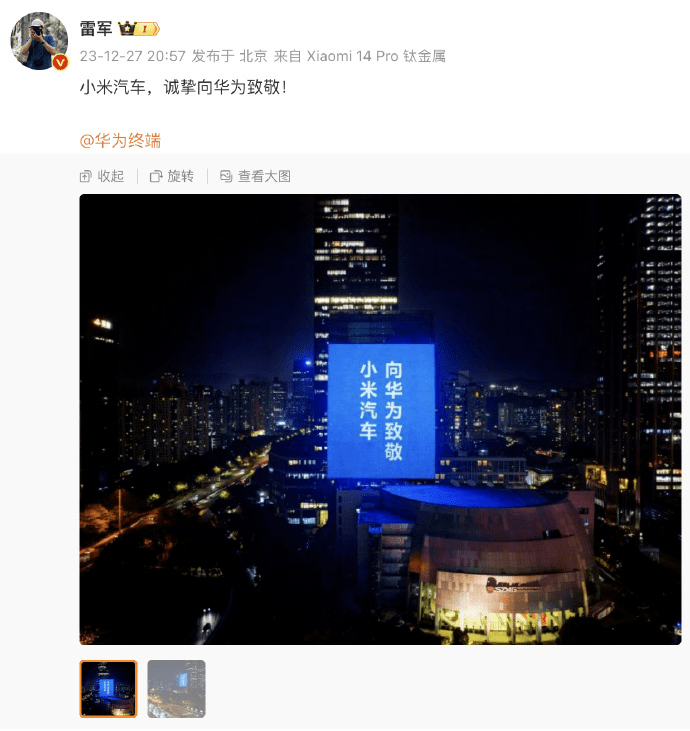
Task: Select the first blue photo thumbnail
Action: pyautogui.click(x=108, y=689)
